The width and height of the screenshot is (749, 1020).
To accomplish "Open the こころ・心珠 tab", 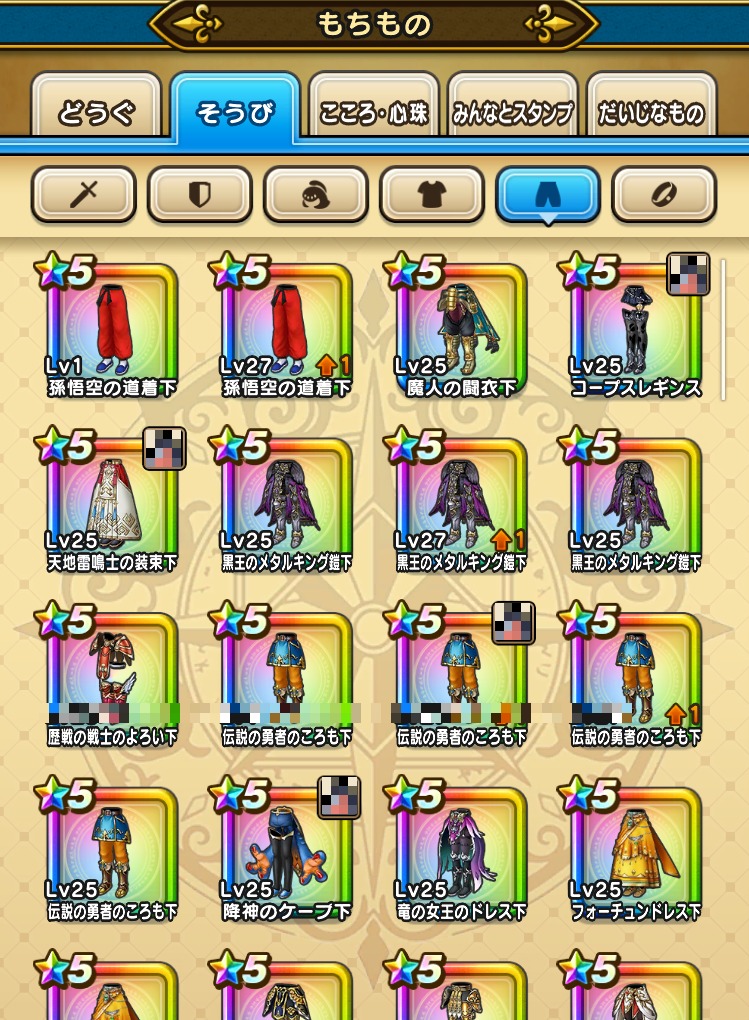I will 374,113.
